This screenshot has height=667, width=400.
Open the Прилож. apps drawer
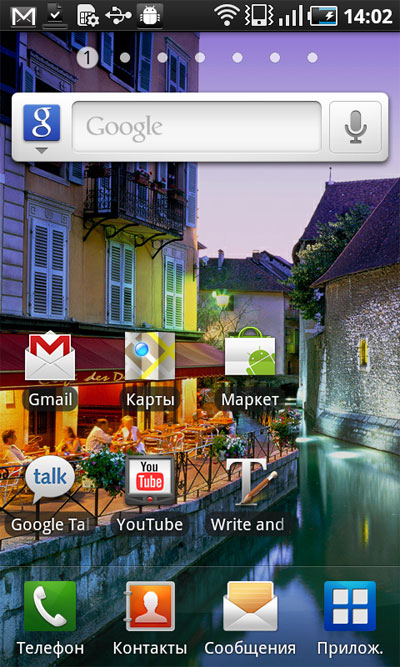coord(350,619)
